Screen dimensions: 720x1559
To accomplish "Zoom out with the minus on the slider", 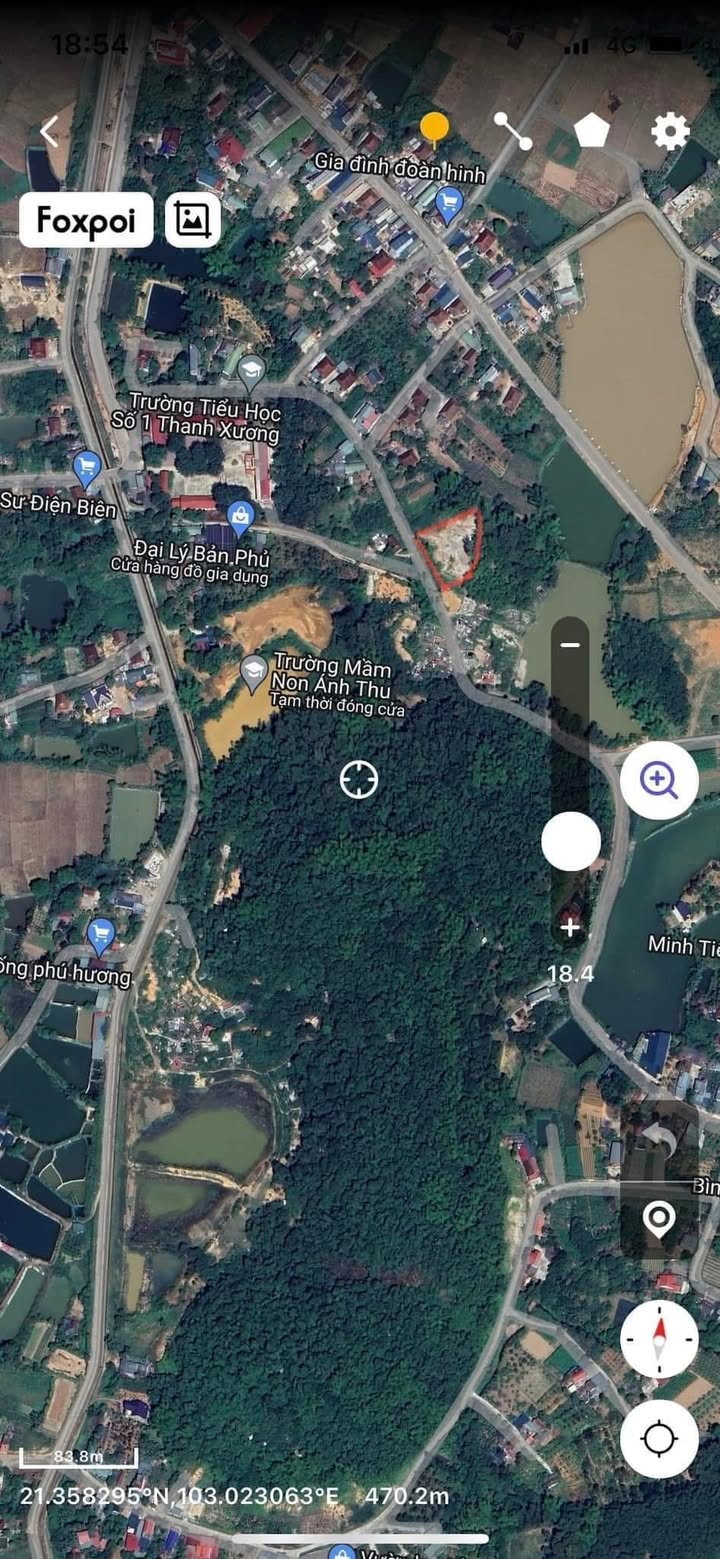I will (x=570, y=645).
